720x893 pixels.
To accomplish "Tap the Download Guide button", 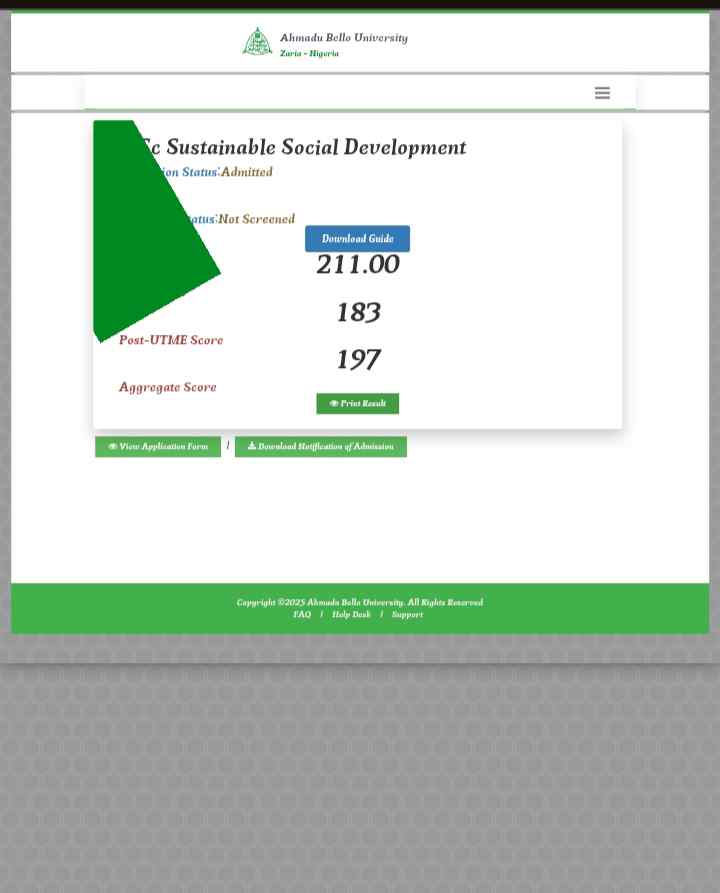I will [x=357, y=239].
